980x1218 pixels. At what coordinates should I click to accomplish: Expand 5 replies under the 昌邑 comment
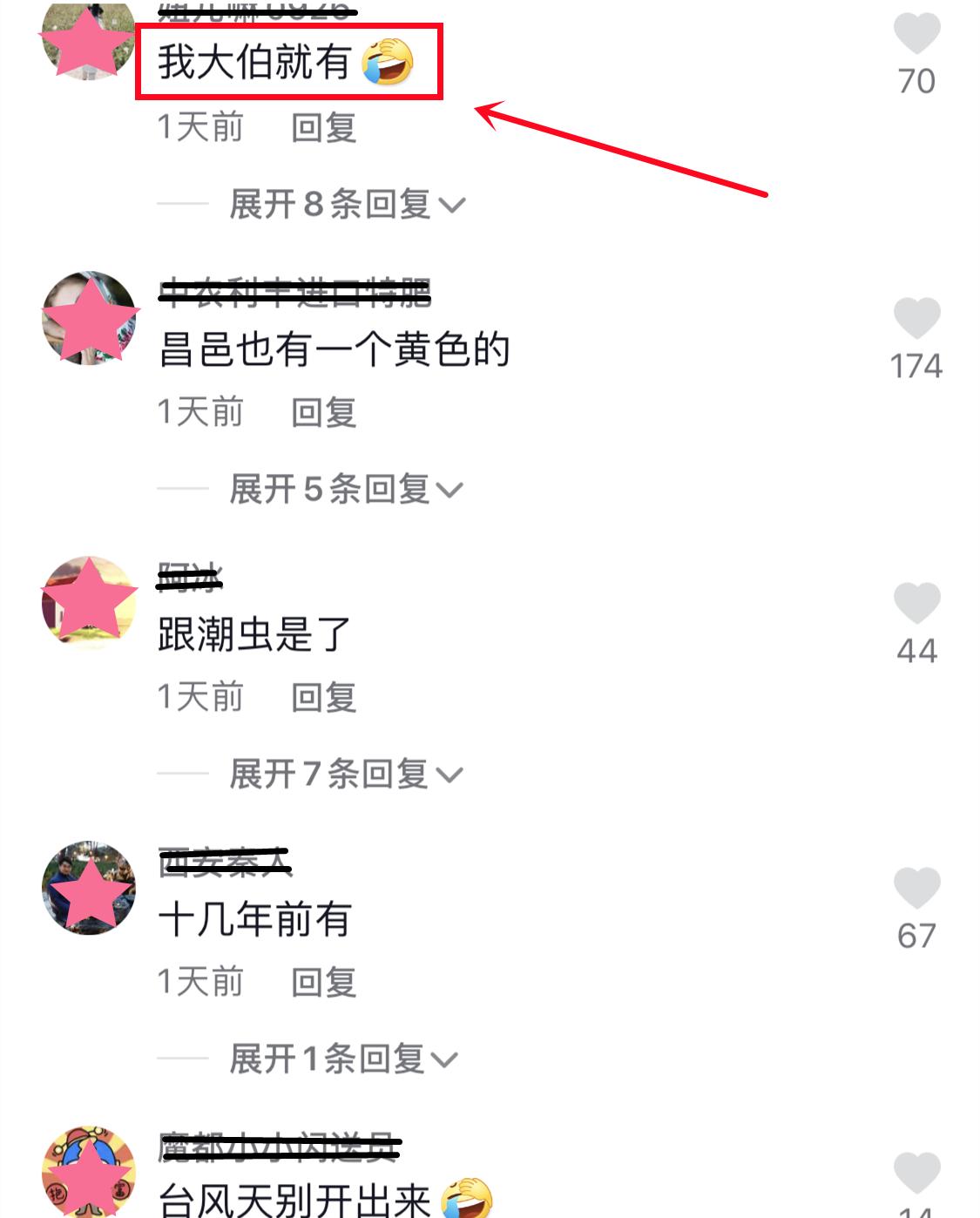click(x=331, y=490)
